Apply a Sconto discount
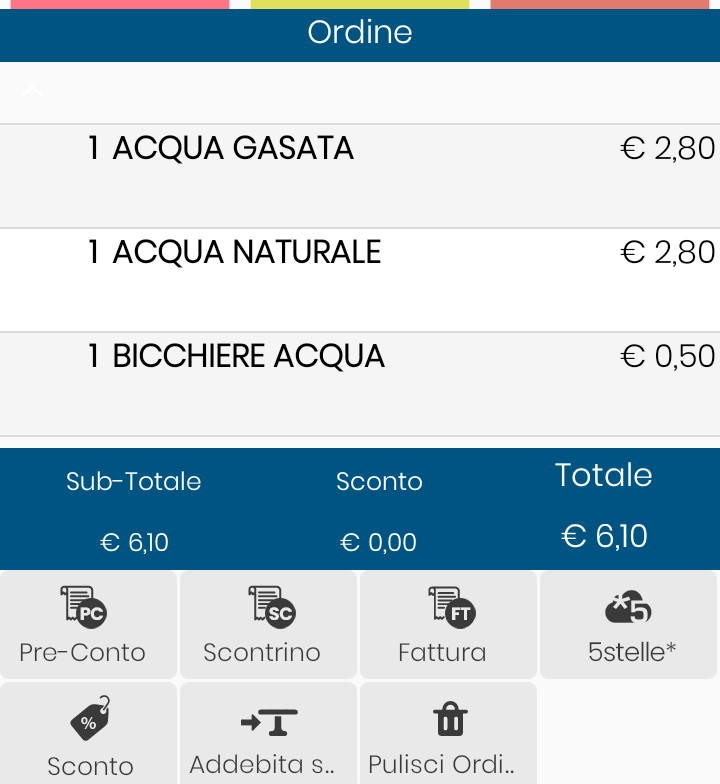 point(89,734)
